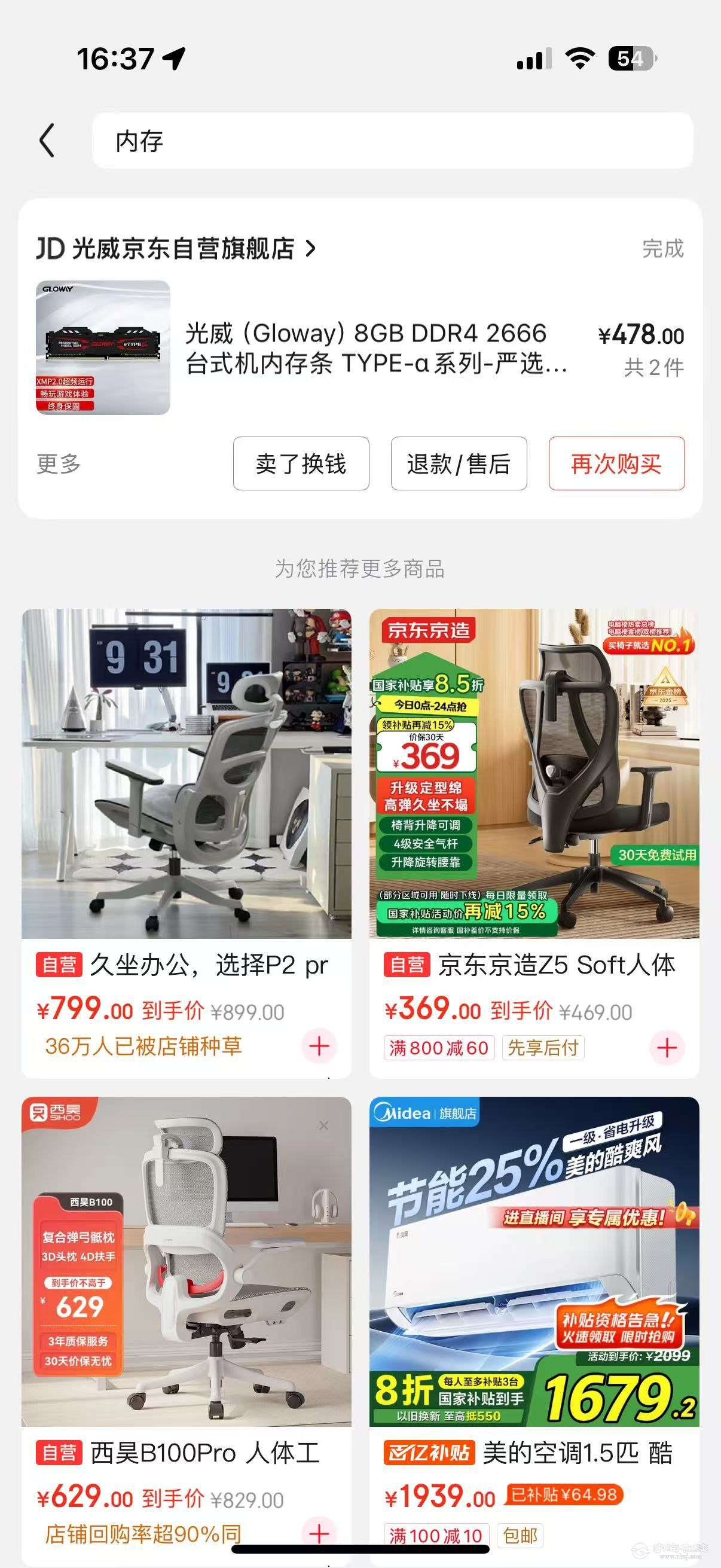This screenshot has height=1568, width=721.
Task: Go back using the top-left arrow
Action: [x=47, y=141]
